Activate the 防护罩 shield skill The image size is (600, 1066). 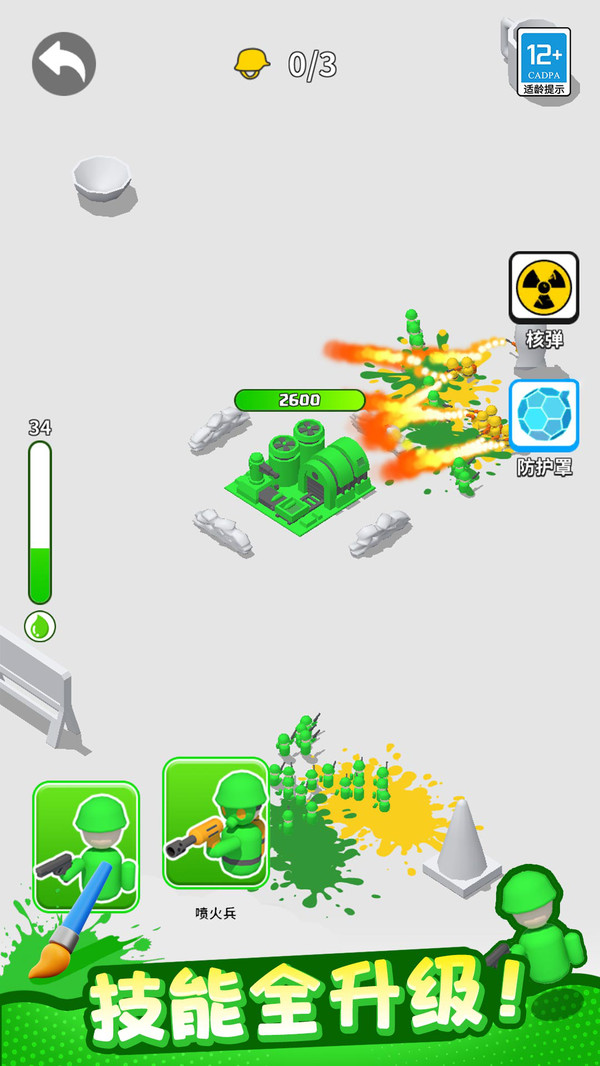[x=544, y=416]
